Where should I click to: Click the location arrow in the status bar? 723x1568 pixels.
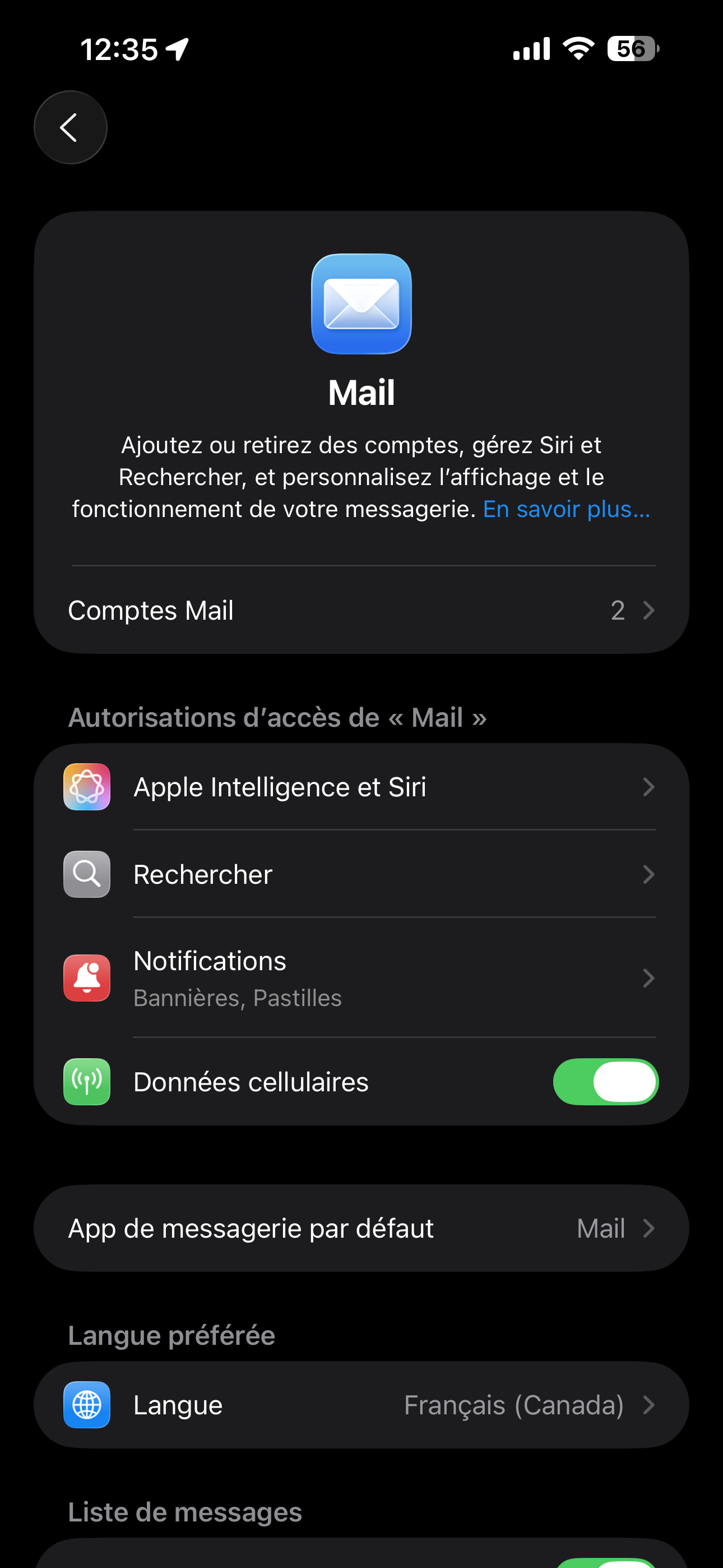coord(176,48)
